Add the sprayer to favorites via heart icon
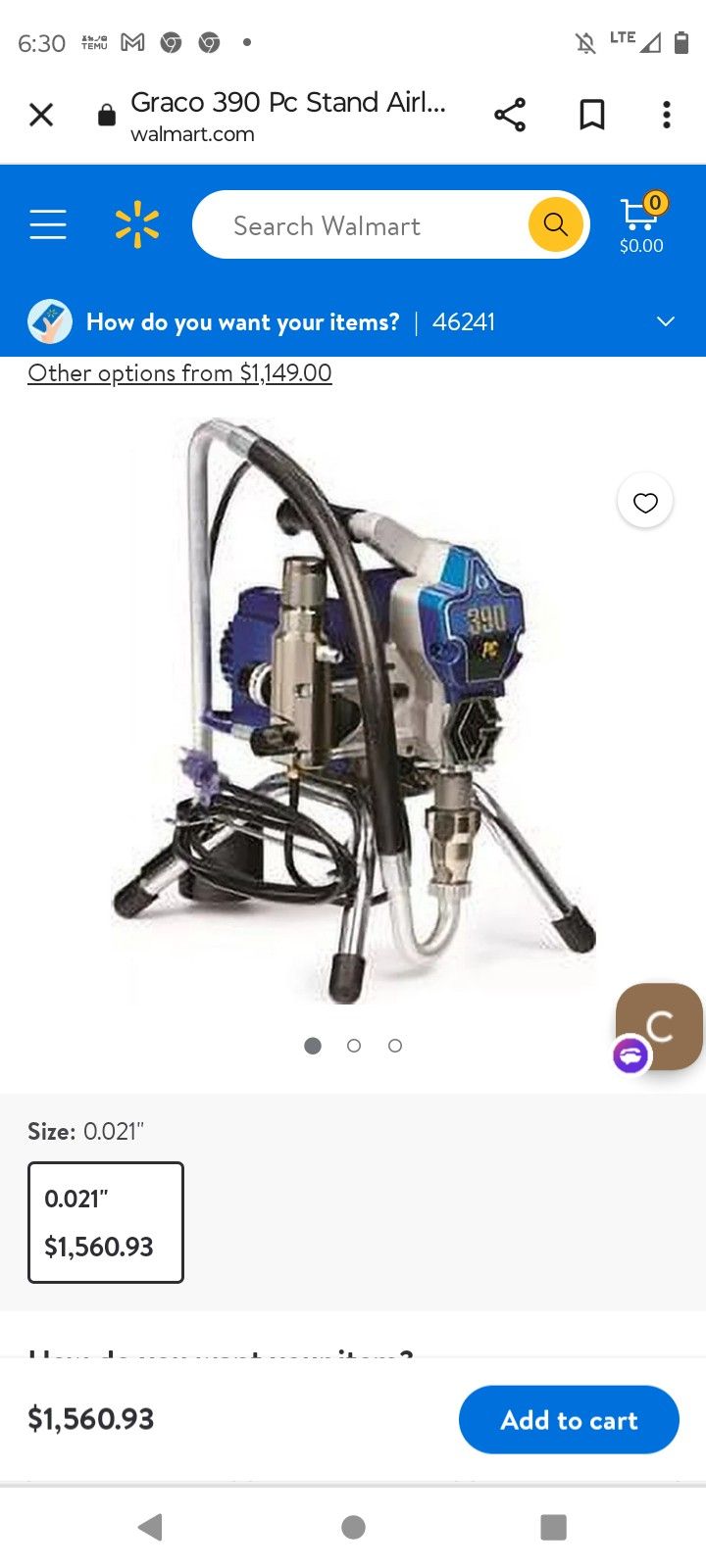Screen dimensions: 706x1568 click(644, 501)
